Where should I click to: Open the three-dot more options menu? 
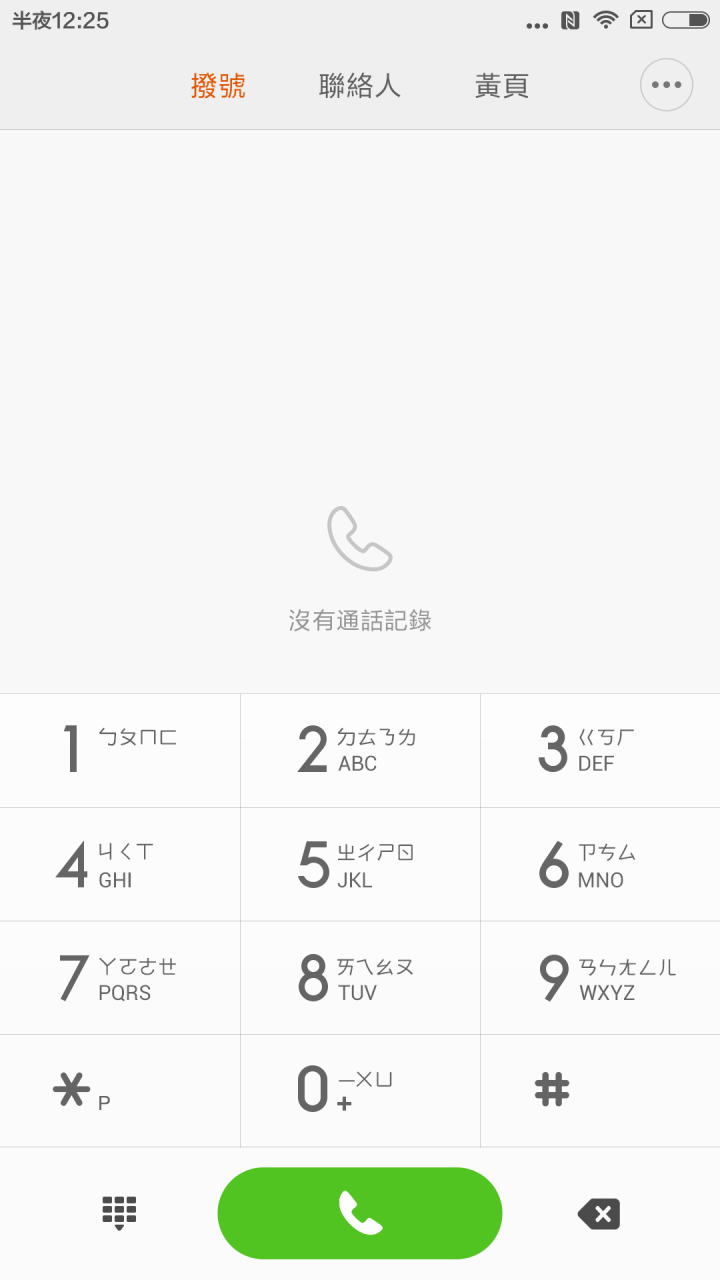[x=666, y=85]
